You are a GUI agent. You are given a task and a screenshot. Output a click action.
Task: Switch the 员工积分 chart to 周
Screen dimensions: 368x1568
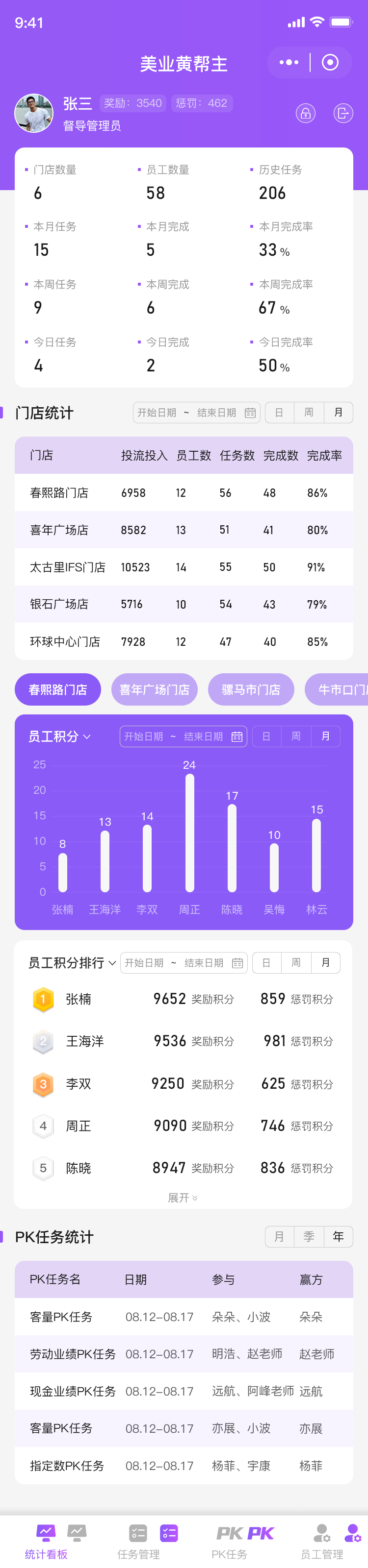coord(296,736)
